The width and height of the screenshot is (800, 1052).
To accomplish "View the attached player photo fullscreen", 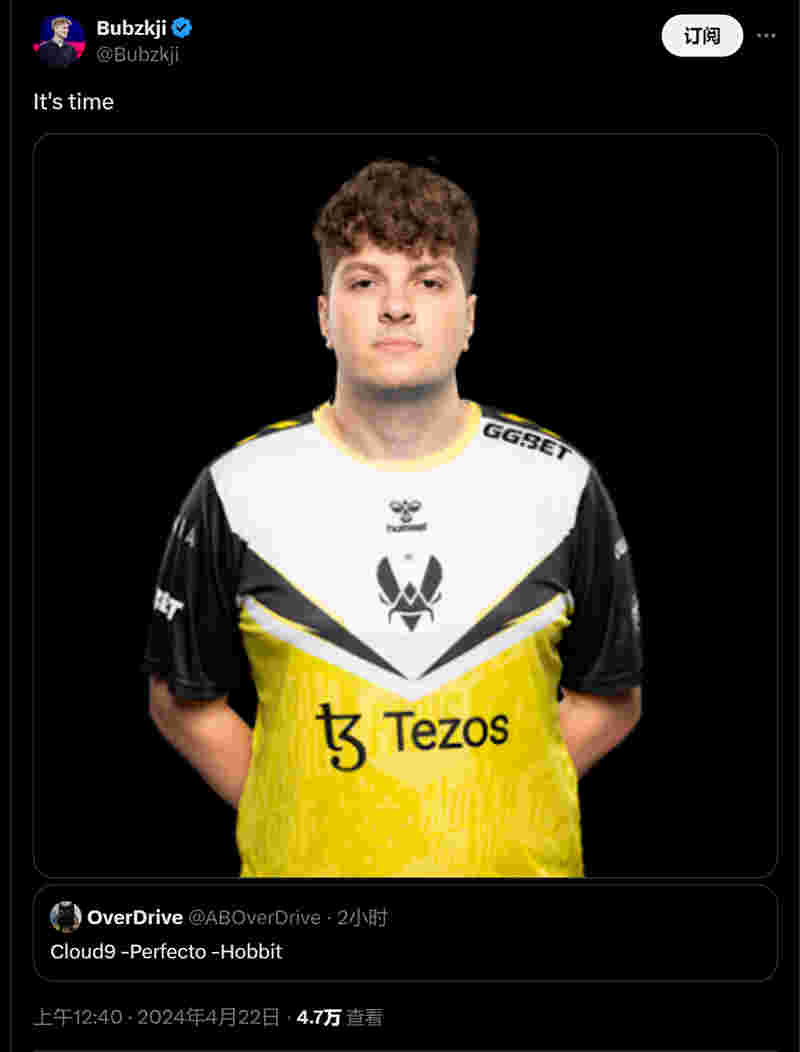I will [405, 505].
